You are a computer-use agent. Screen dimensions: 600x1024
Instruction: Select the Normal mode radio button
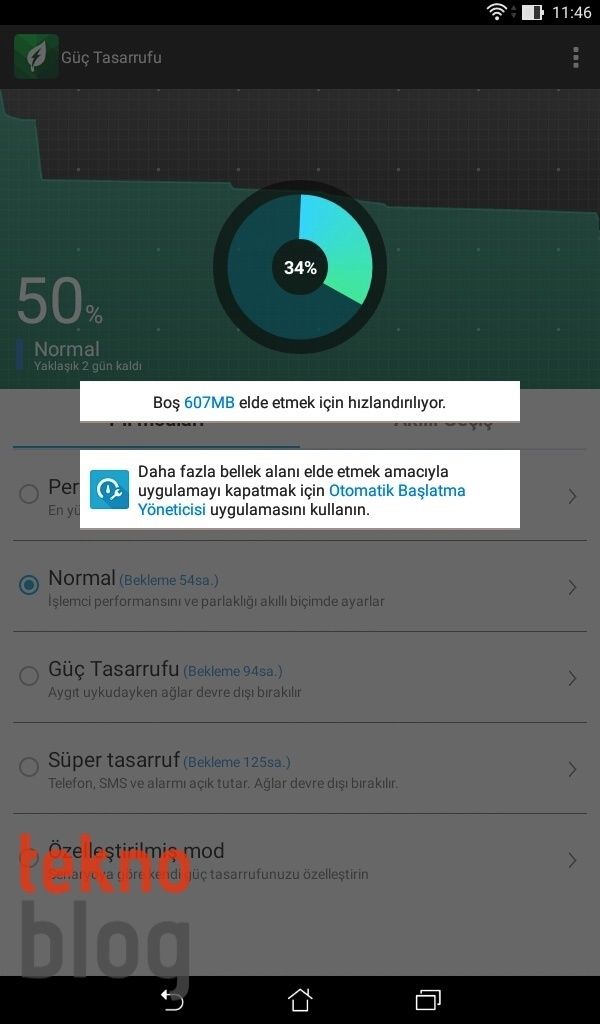(30, 585)
